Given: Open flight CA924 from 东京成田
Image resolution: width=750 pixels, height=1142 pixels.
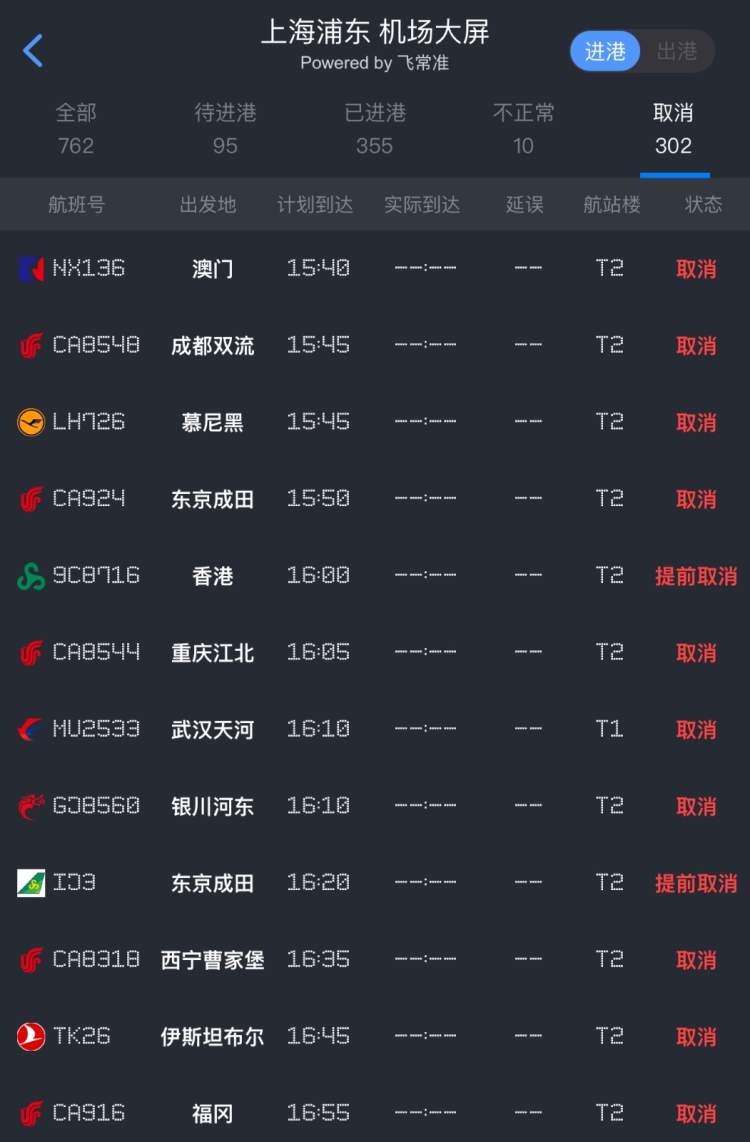Looking at the screenshot, I should coord(375,498).
